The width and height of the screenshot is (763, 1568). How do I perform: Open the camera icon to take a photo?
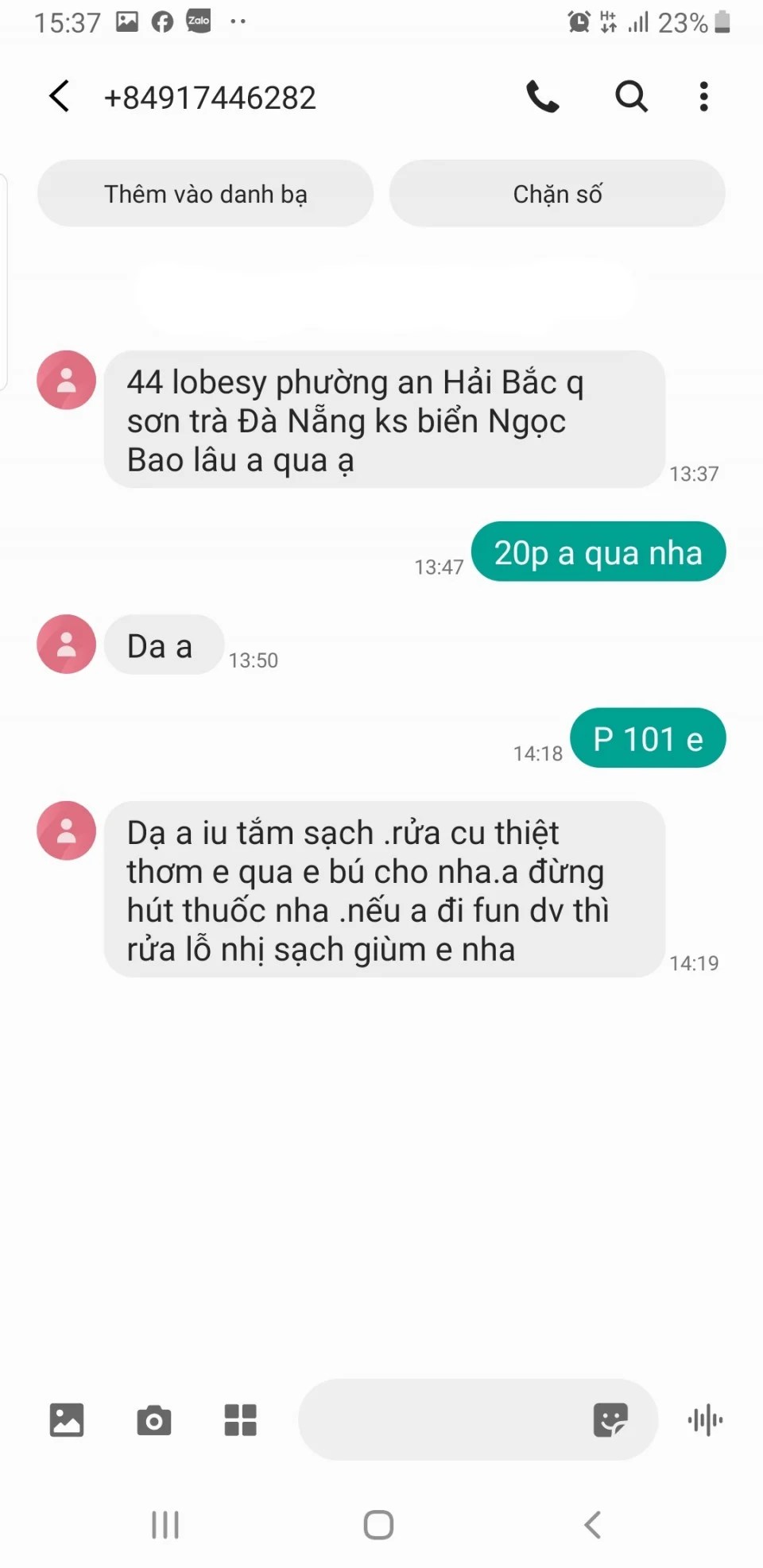[x=153, y=1420]
